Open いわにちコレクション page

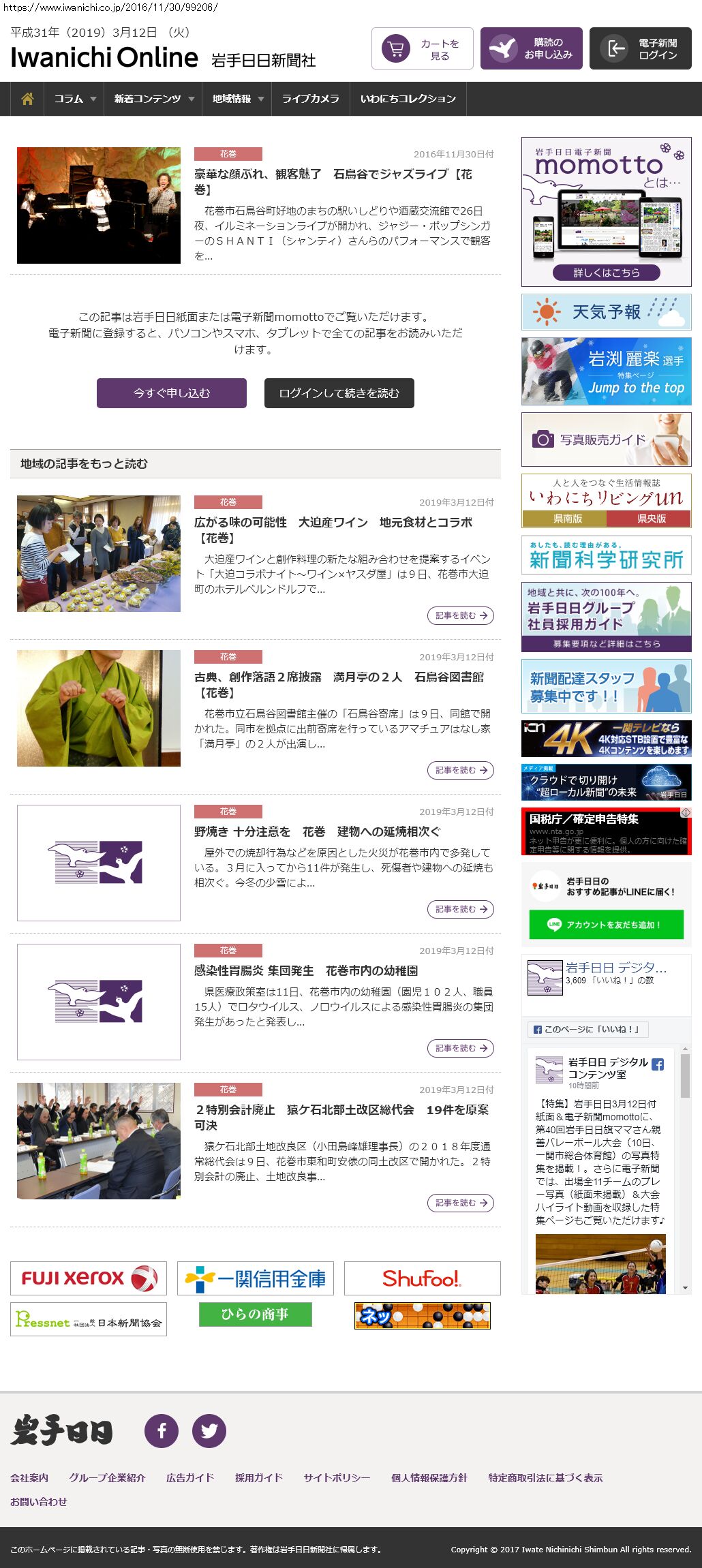click(408, 99)
